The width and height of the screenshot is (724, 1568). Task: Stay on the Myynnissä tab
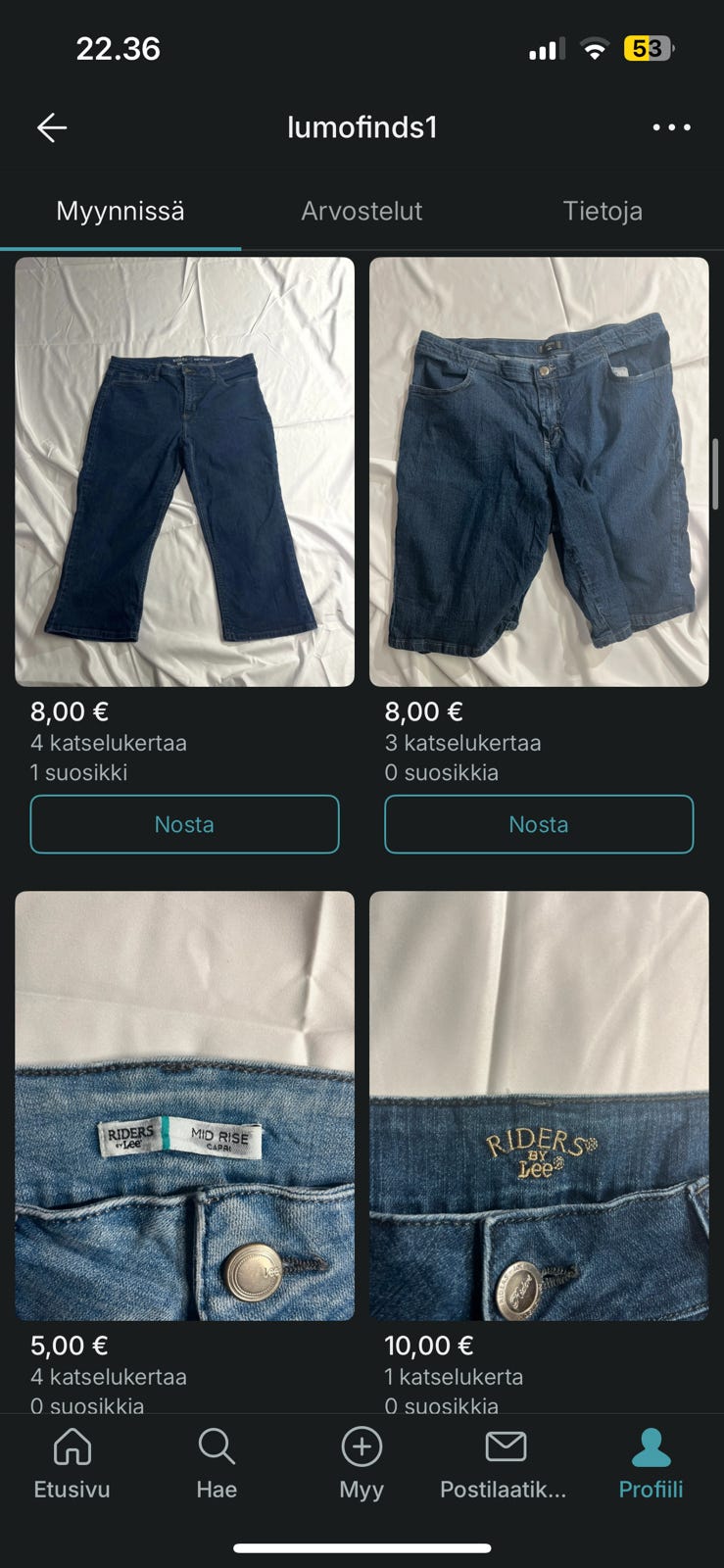click(x=119, y=211)
